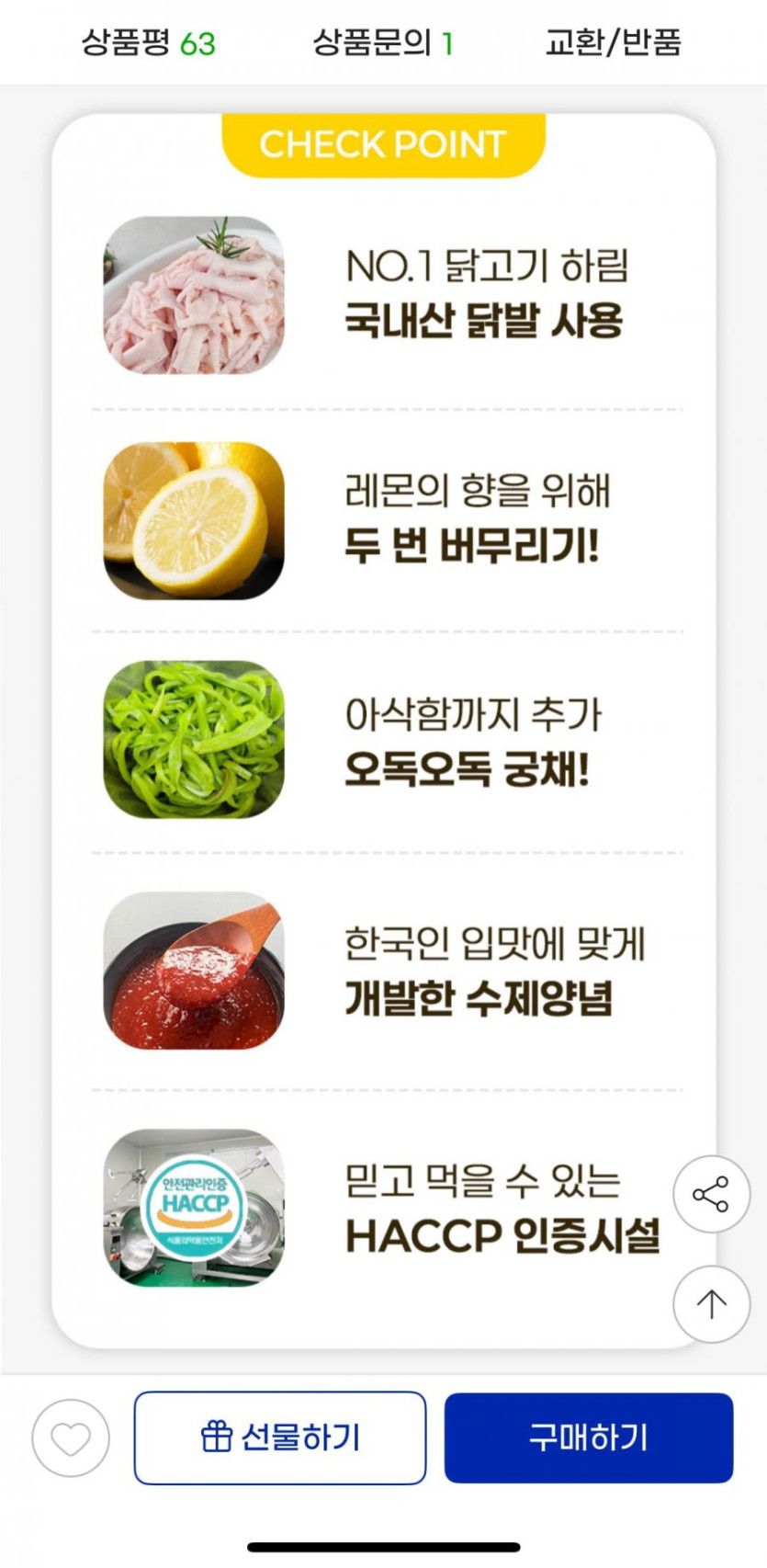Jump back to top of page

711,1303
